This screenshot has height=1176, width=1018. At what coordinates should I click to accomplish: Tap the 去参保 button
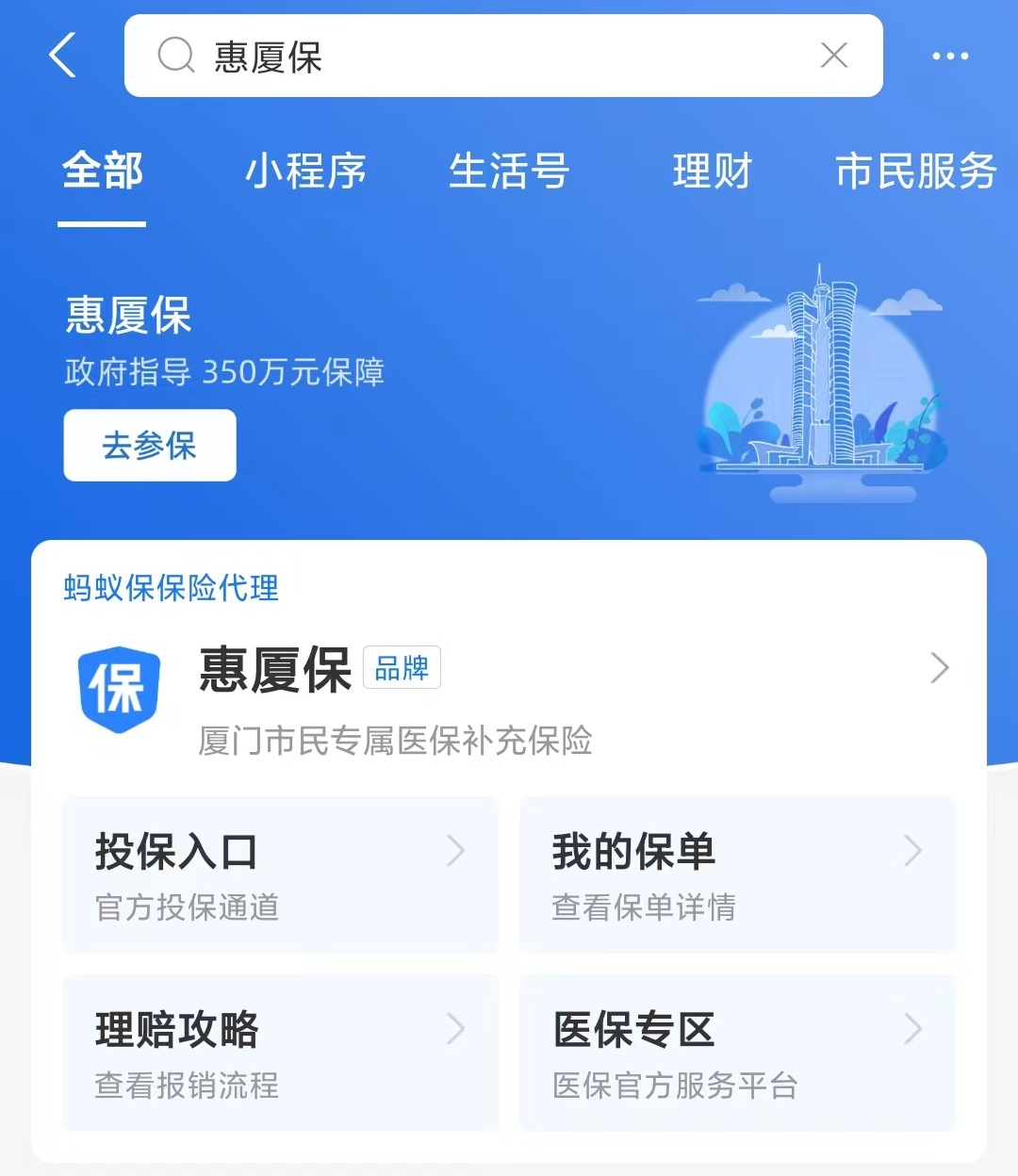tap(150, 446)
